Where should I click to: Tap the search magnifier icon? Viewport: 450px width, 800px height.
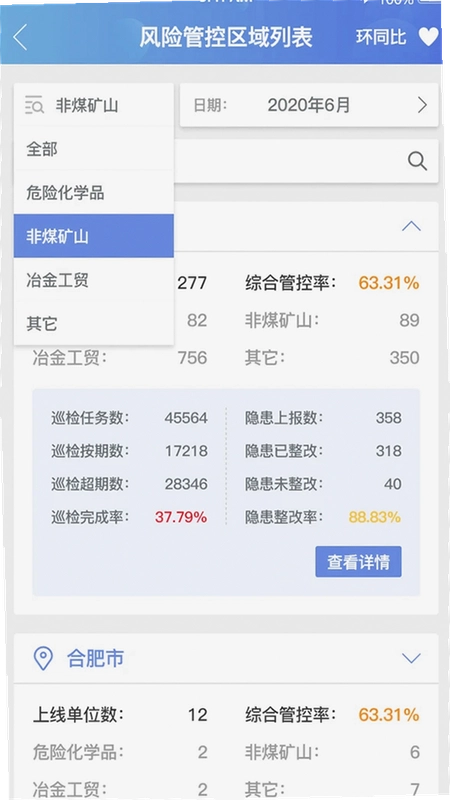[x=417, y=162]
